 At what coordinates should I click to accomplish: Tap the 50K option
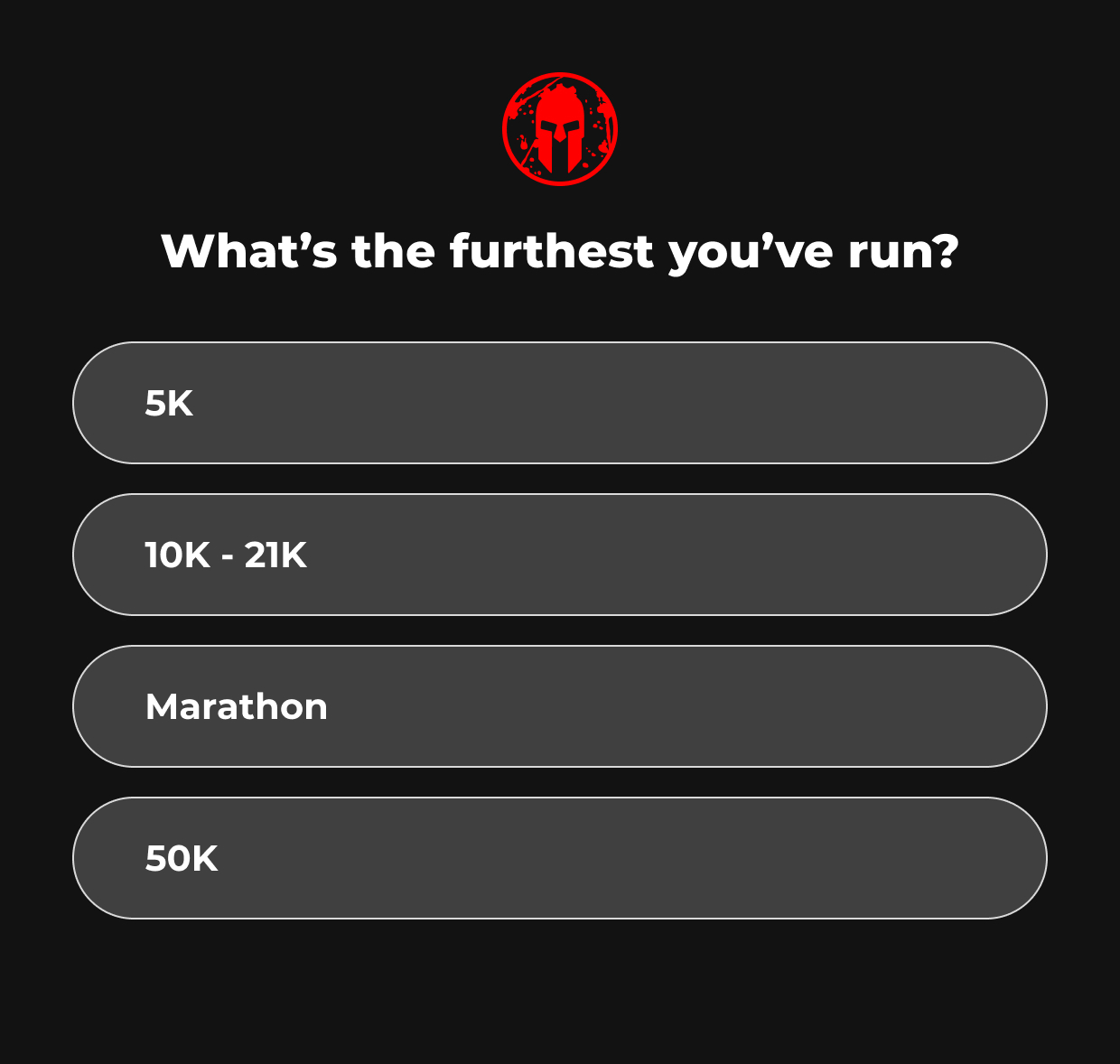[559, 858]
